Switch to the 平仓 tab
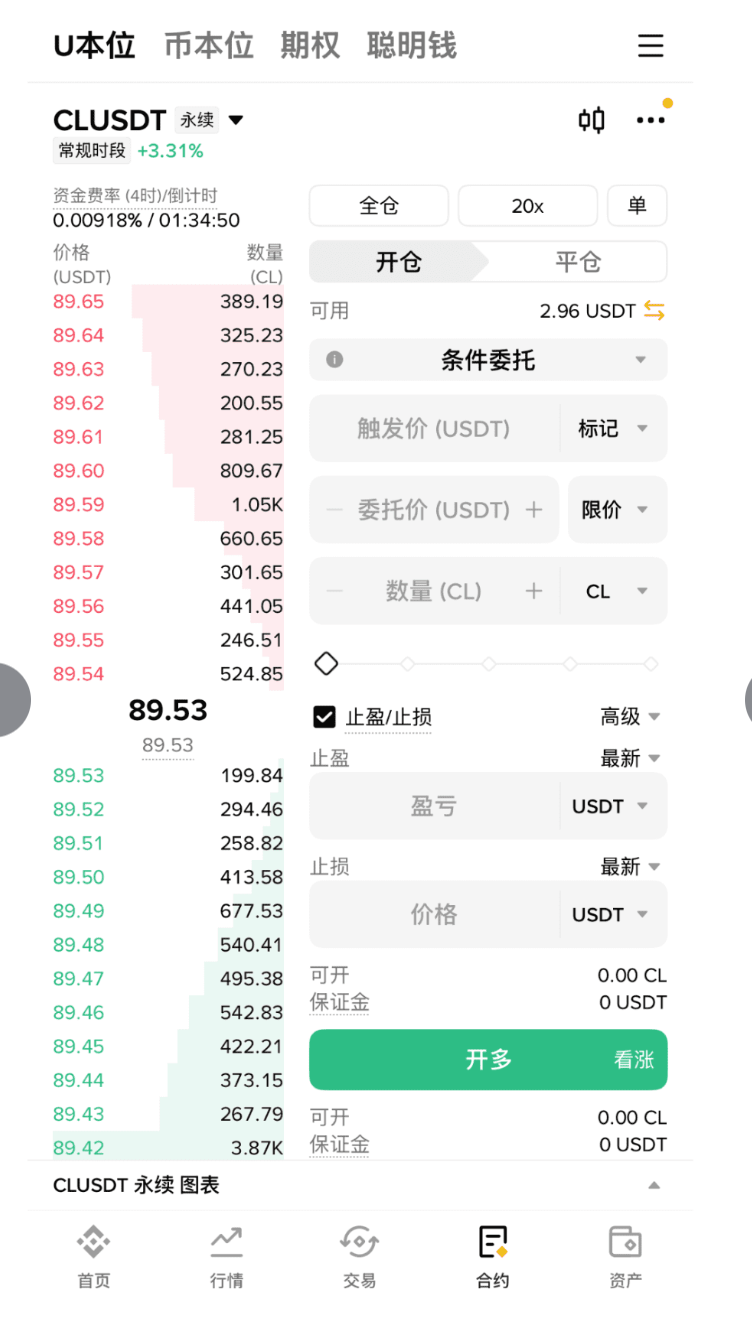Screen dimensions: 752x1332 click(x=578, y=261)
